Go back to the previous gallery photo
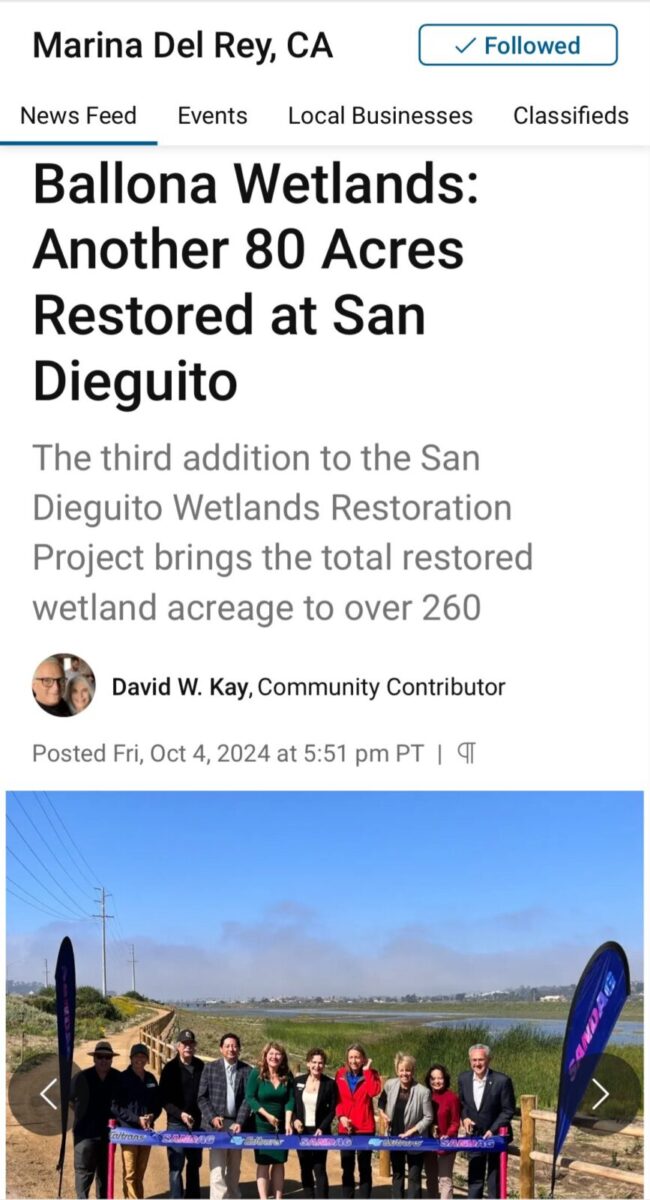The height and width of the screenshot is (1200, 650). (48, 1093)
